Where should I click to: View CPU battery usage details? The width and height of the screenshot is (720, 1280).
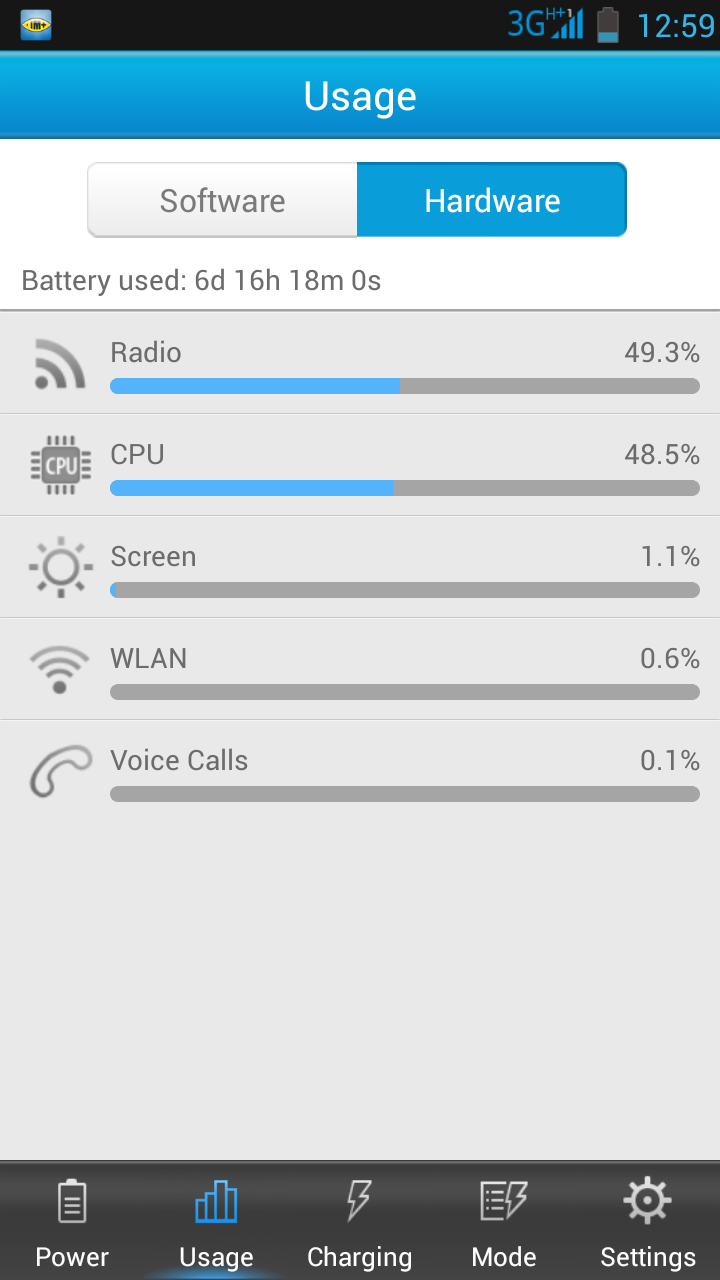(360, 466)
